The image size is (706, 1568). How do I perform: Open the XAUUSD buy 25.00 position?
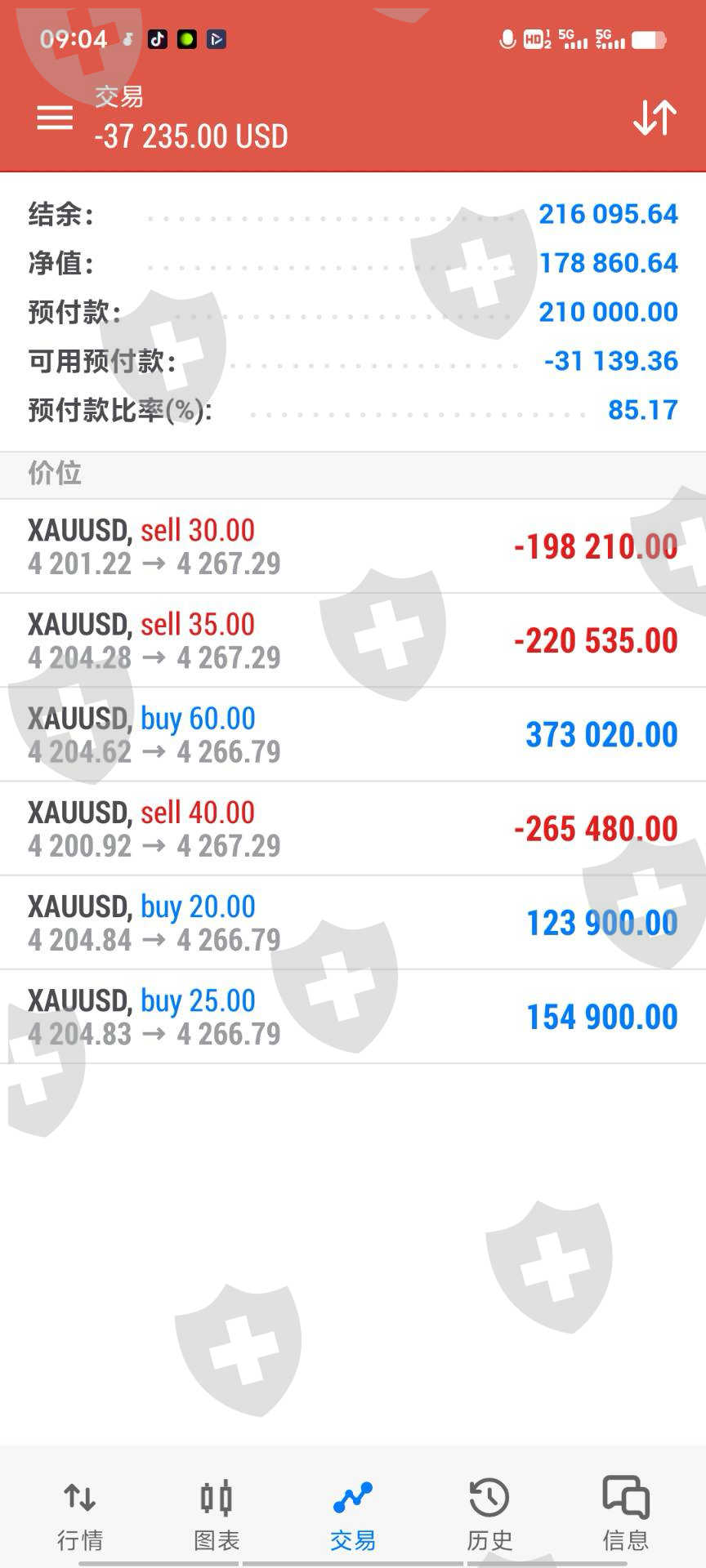tap(353, 1016)
